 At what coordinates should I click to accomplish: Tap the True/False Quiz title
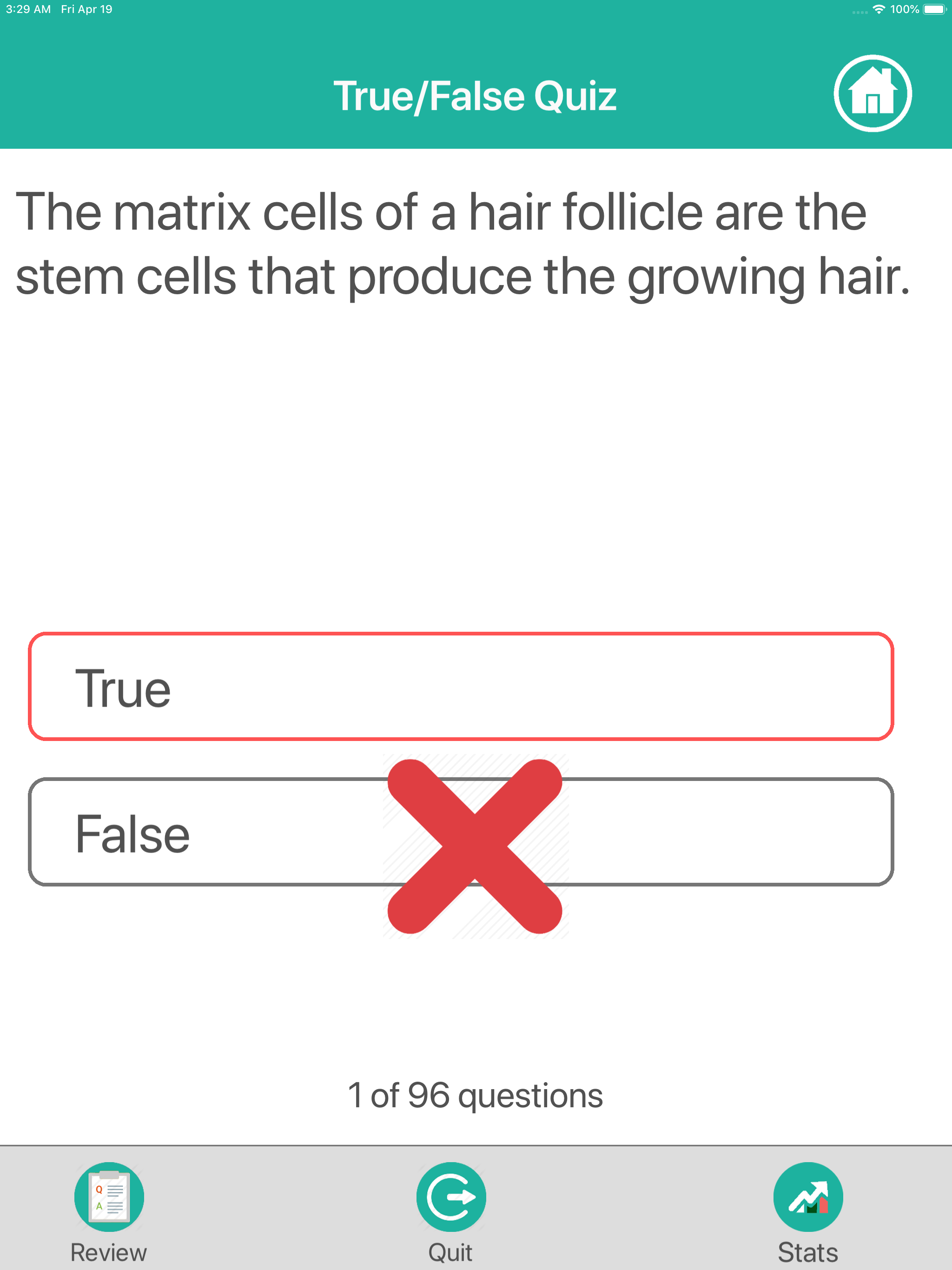click(476, 95)
